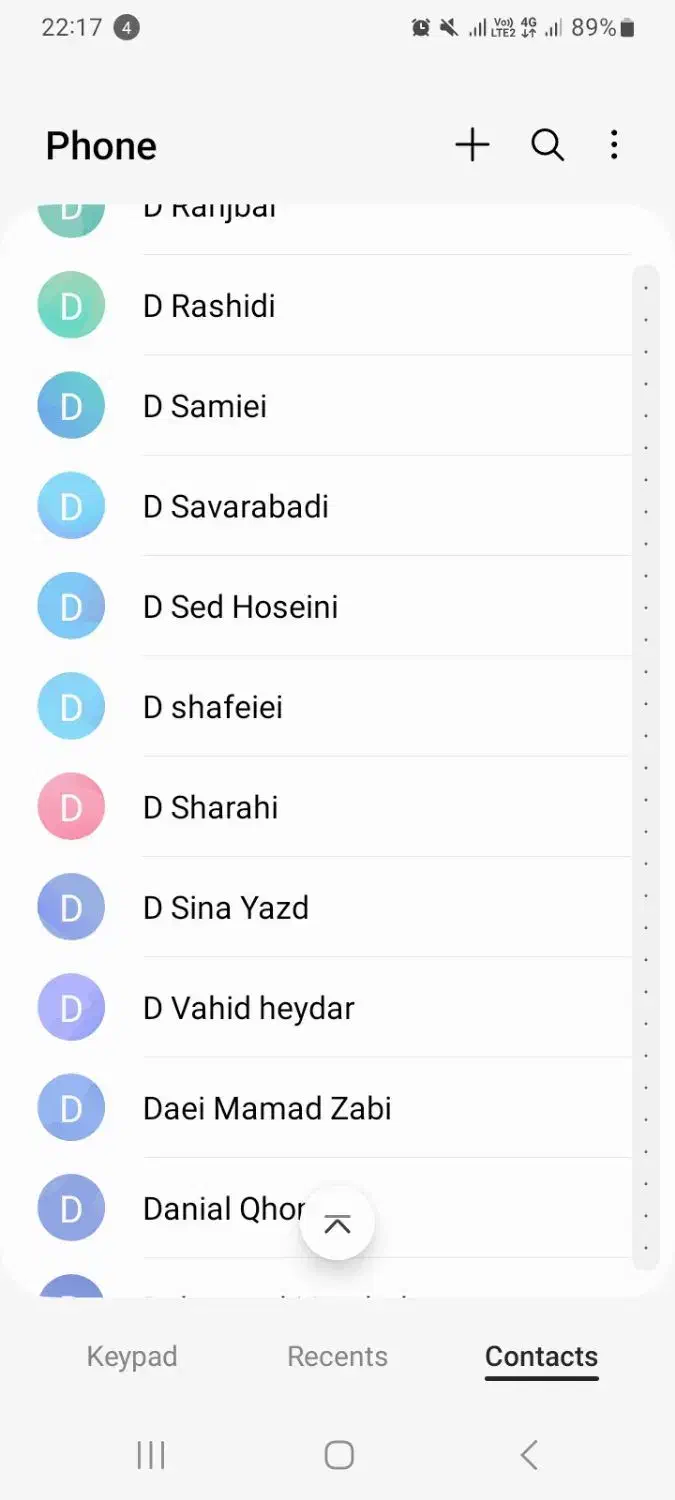Select contact D shafeiei
This screenshot has height=1500, width=675.
213,707
